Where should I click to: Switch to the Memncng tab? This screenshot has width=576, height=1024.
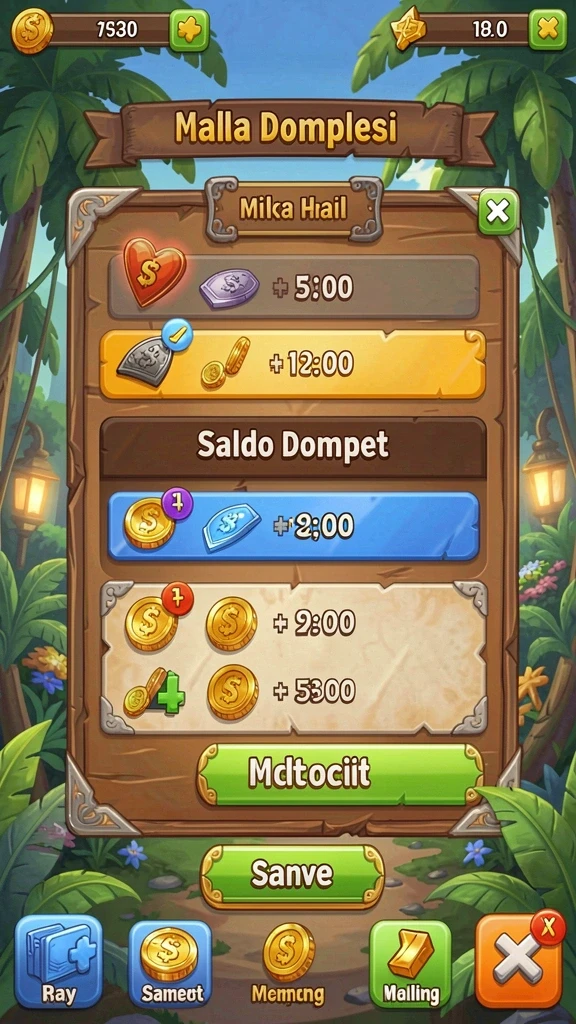pyautogui.click(x=289, y=964)
